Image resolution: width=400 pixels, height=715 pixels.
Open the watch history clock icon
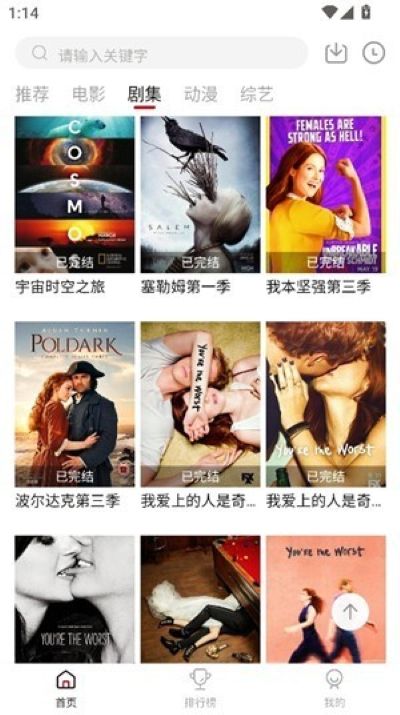click(x=374, y=53)
